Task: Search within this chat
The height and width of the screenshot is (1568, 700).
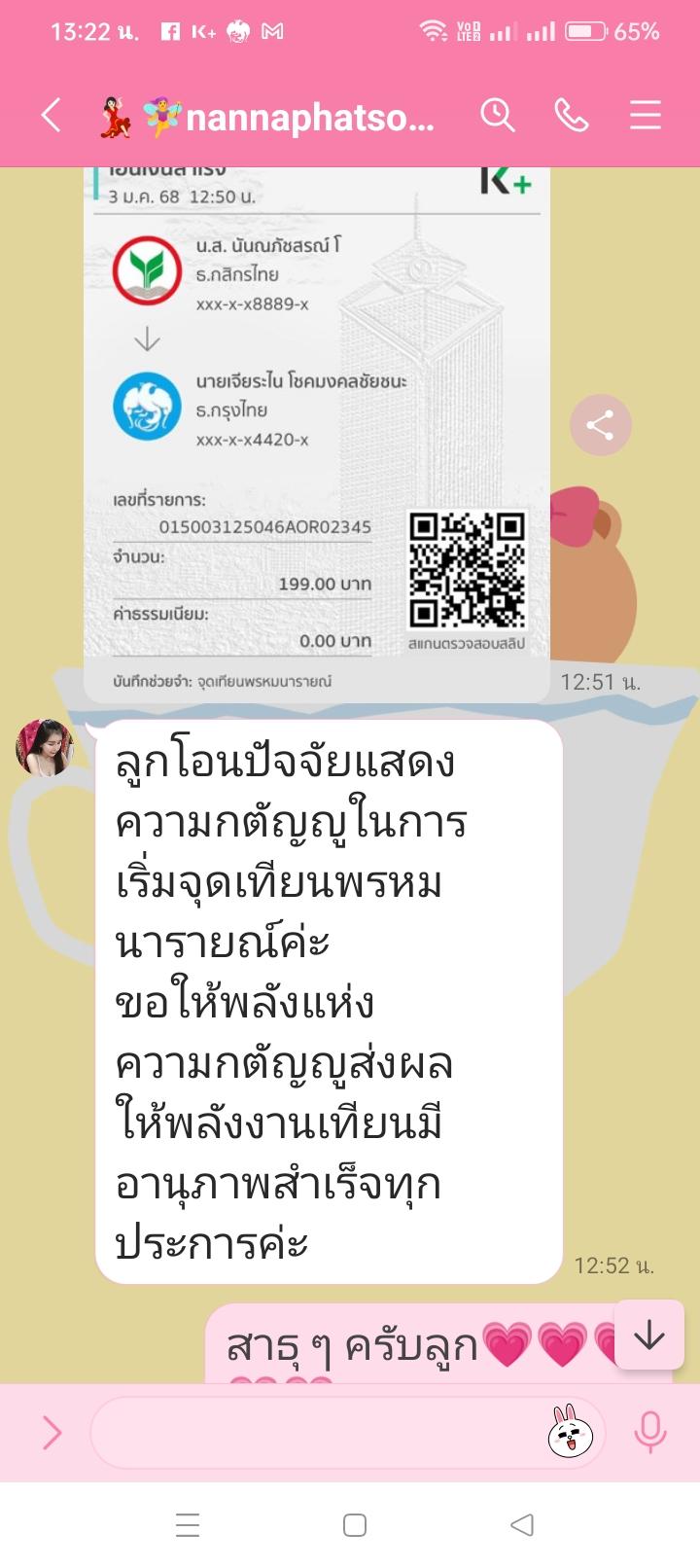Action: (497, 116)
